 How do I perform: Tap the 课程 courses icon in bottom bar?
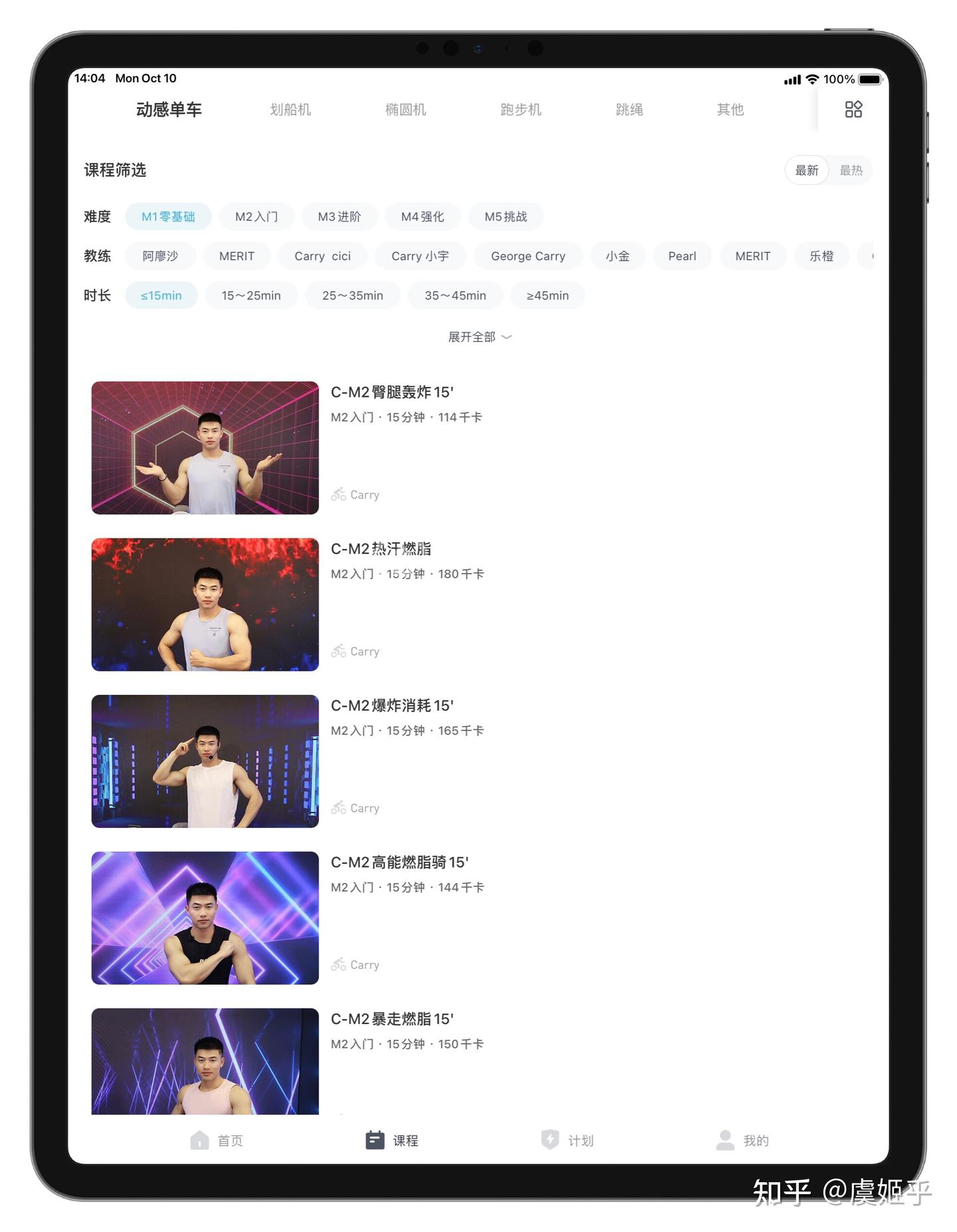point(375,1140)
